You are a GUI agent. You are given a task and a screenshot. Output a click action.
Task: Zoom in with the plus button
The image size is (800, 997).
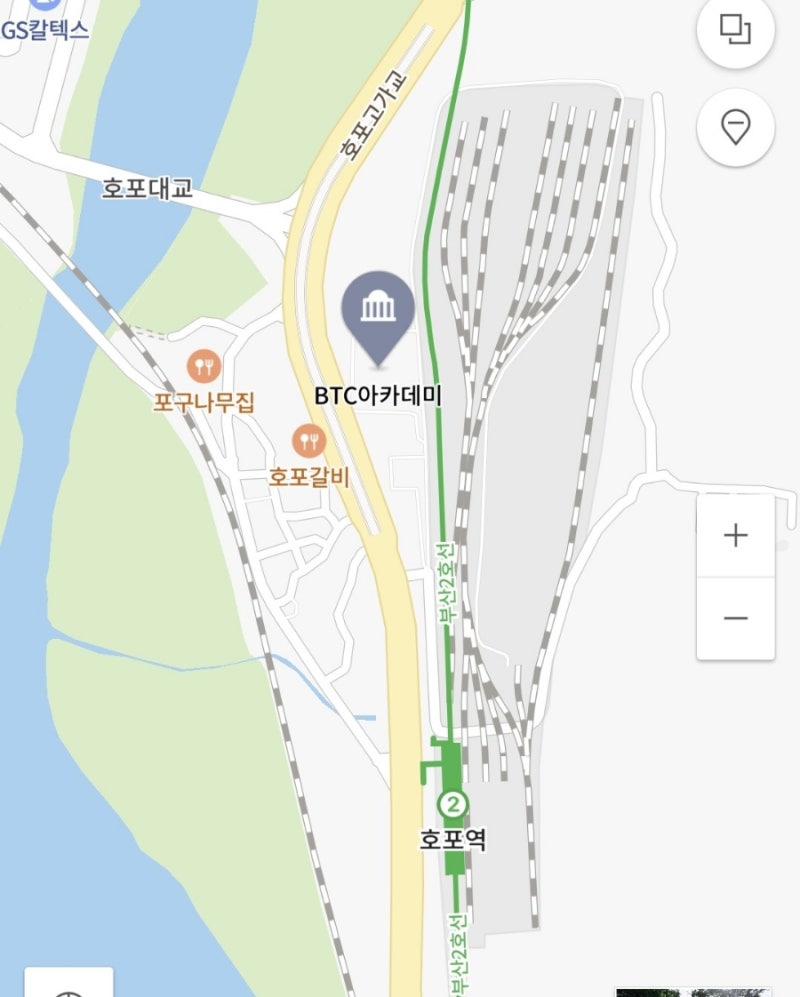point(734,534)
